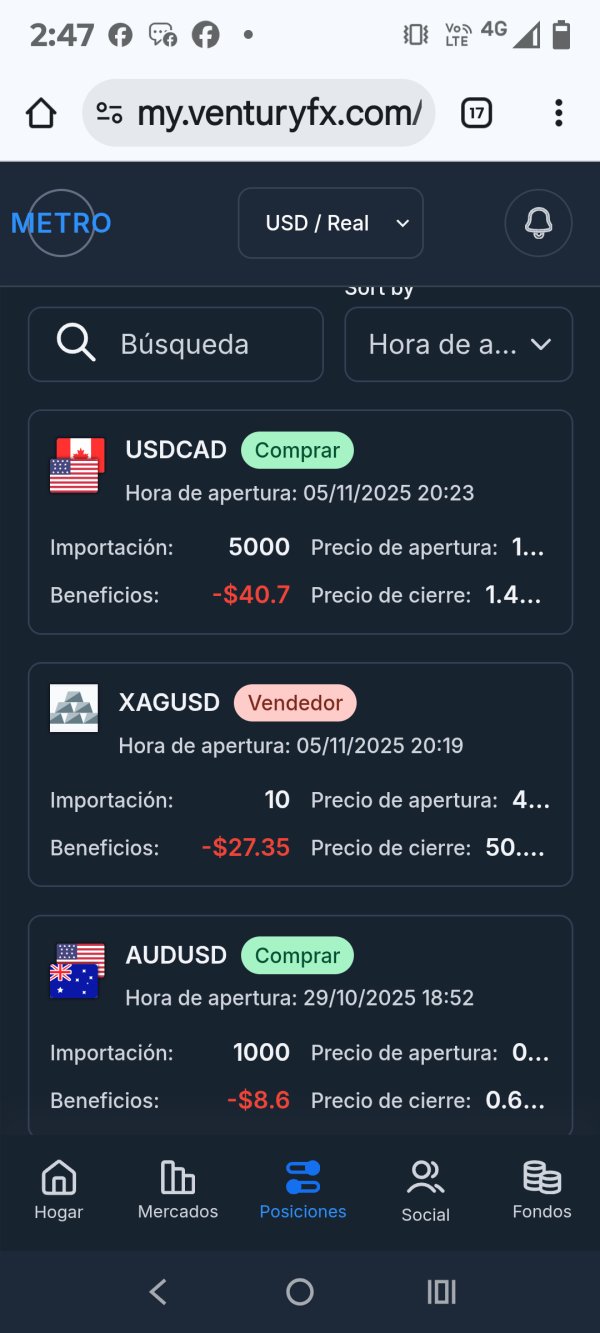Expand the USD / Real account dropdown

(x=330, y=223)
